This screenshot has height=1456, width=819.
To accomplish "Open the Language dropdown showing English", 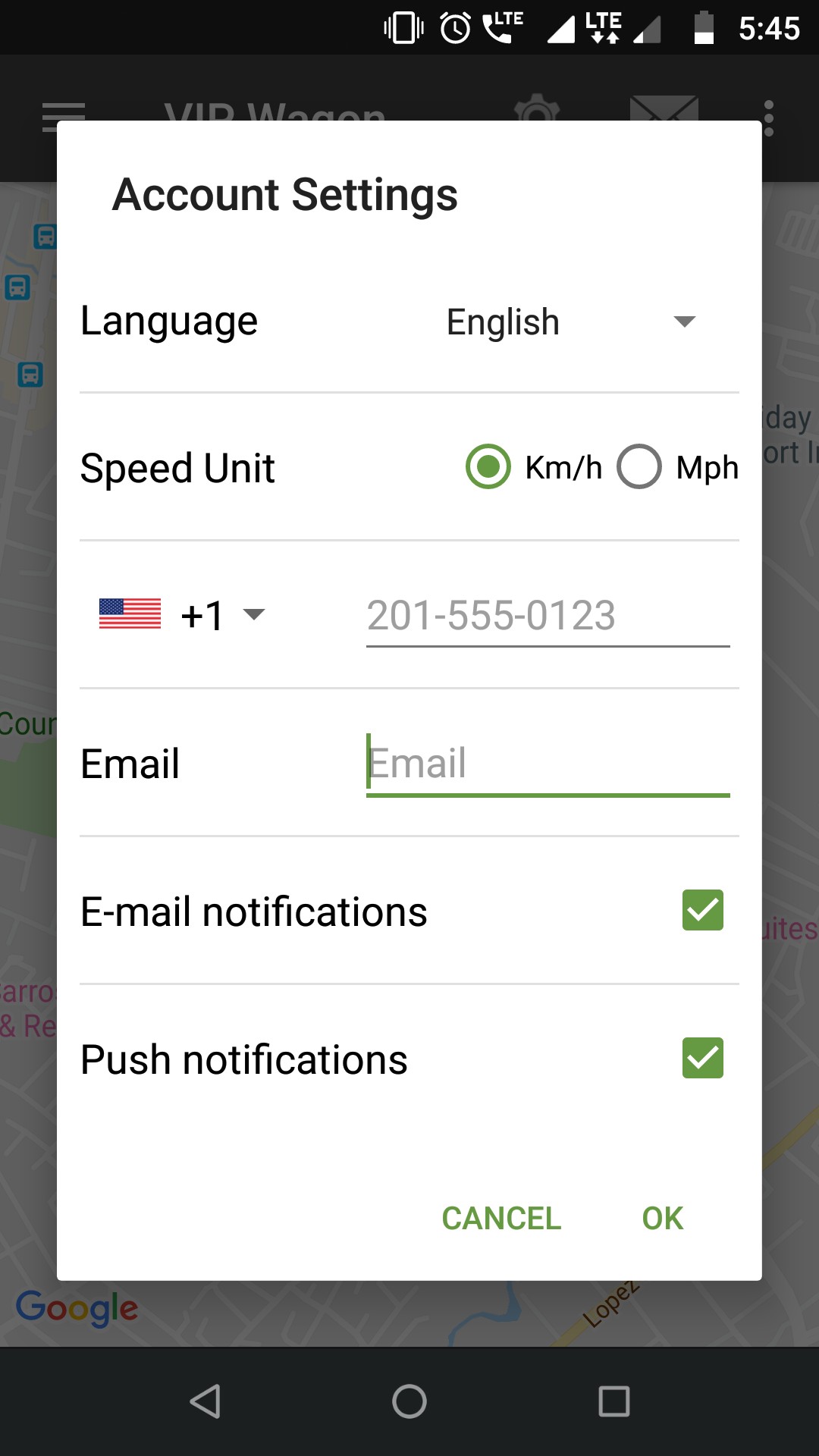I will (x=570, y=322).
